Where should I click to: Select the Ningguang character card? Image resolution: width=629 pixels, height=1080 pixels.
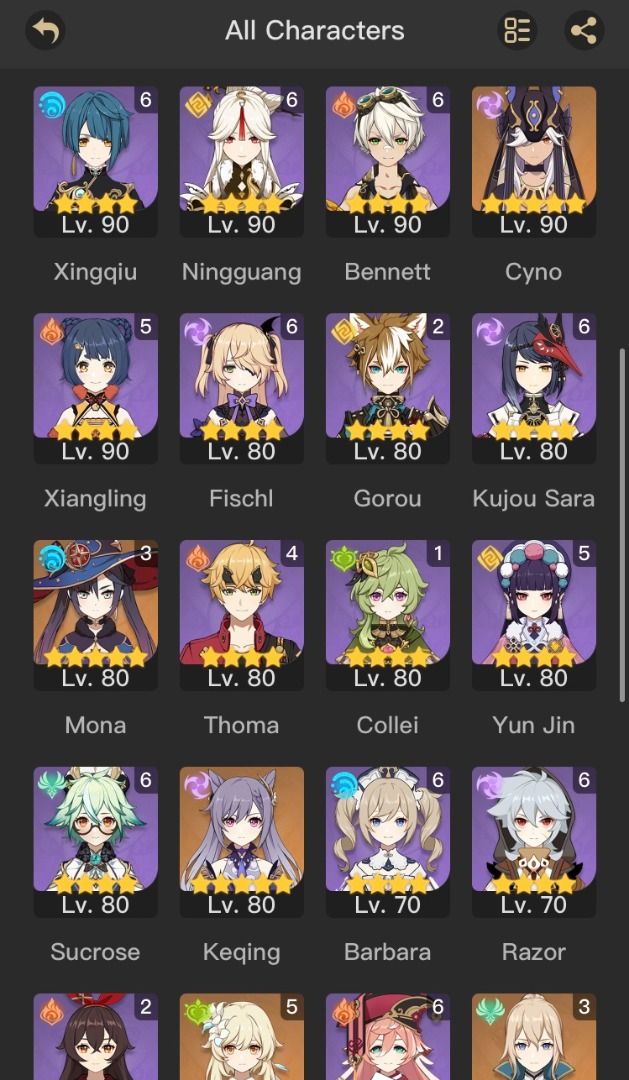(x=242, y=162)
